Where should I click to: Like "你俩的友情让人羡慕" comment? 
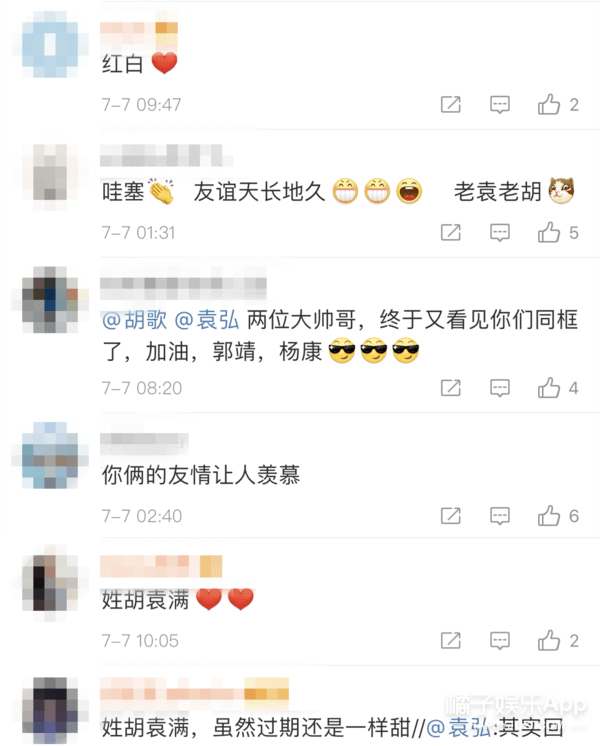(549, 515)
